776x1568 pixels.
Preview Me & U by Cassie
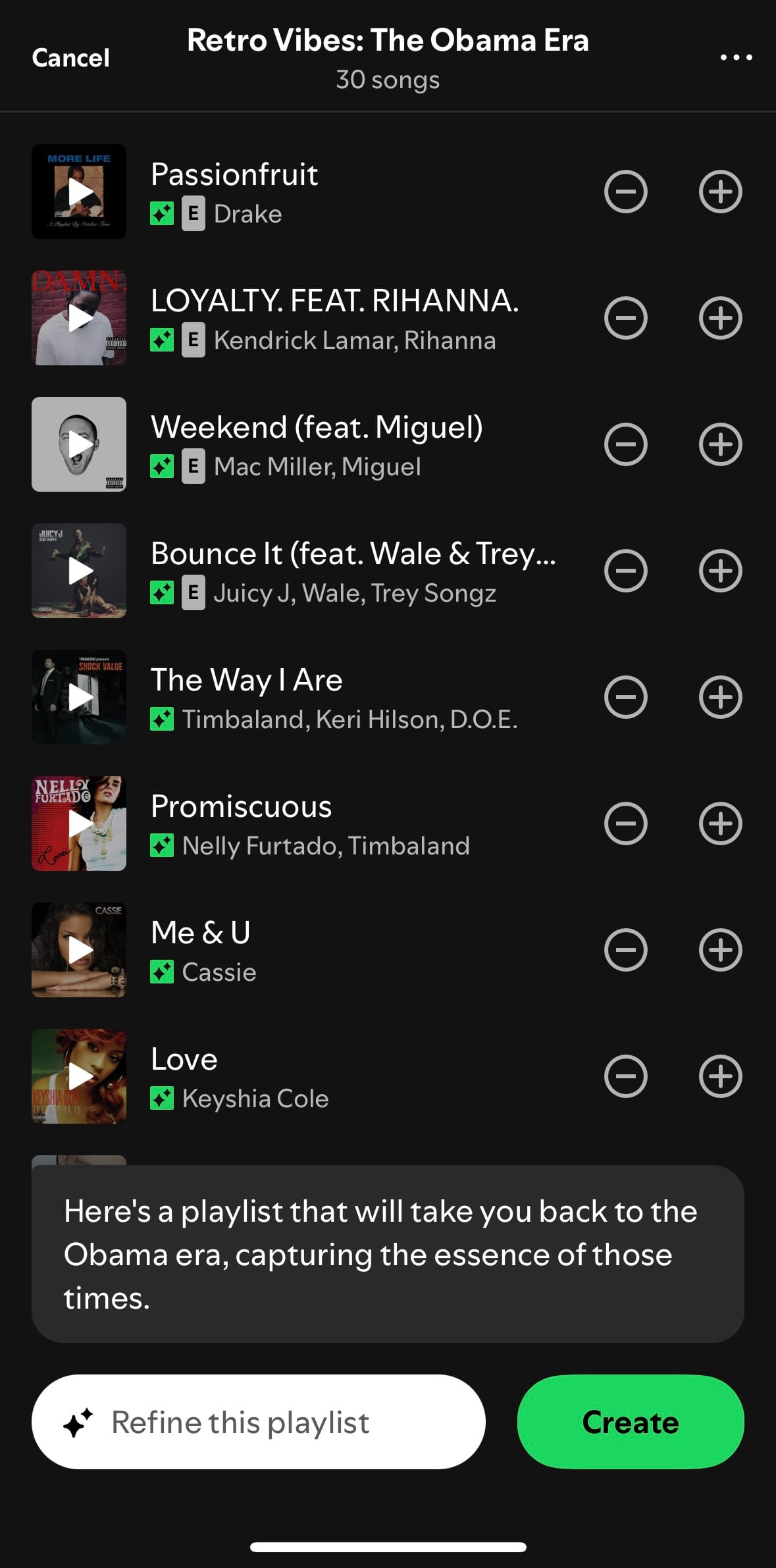tap(79, 950)
